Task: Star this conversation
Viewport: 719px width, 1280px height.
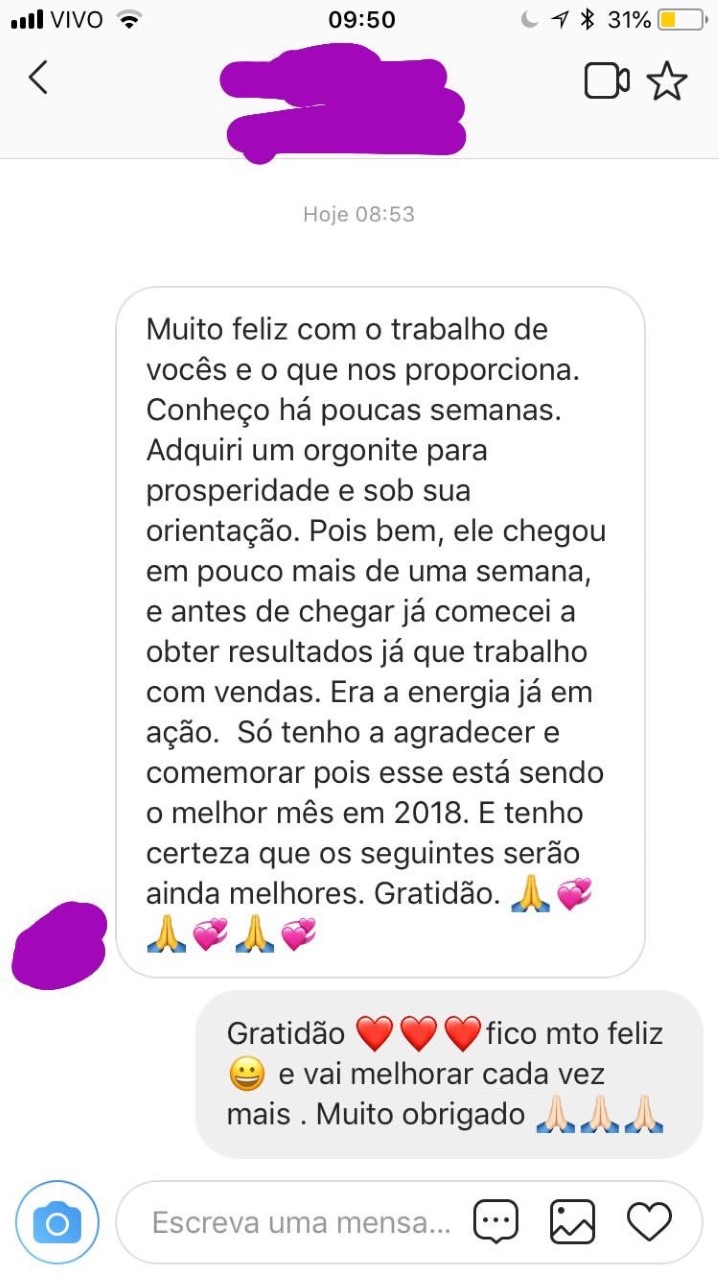Action: pos(667,81)
